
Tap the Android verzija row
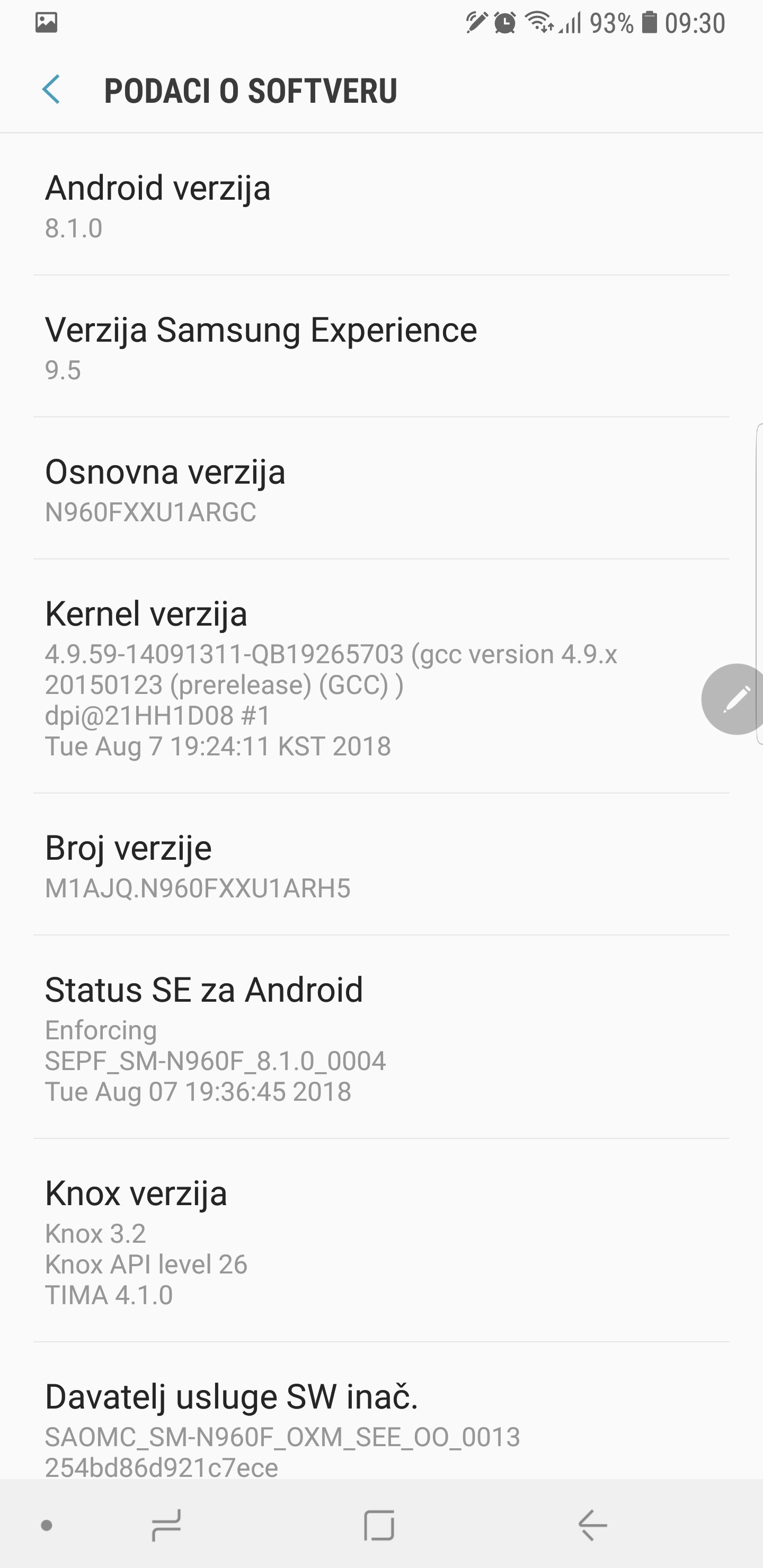381,204
